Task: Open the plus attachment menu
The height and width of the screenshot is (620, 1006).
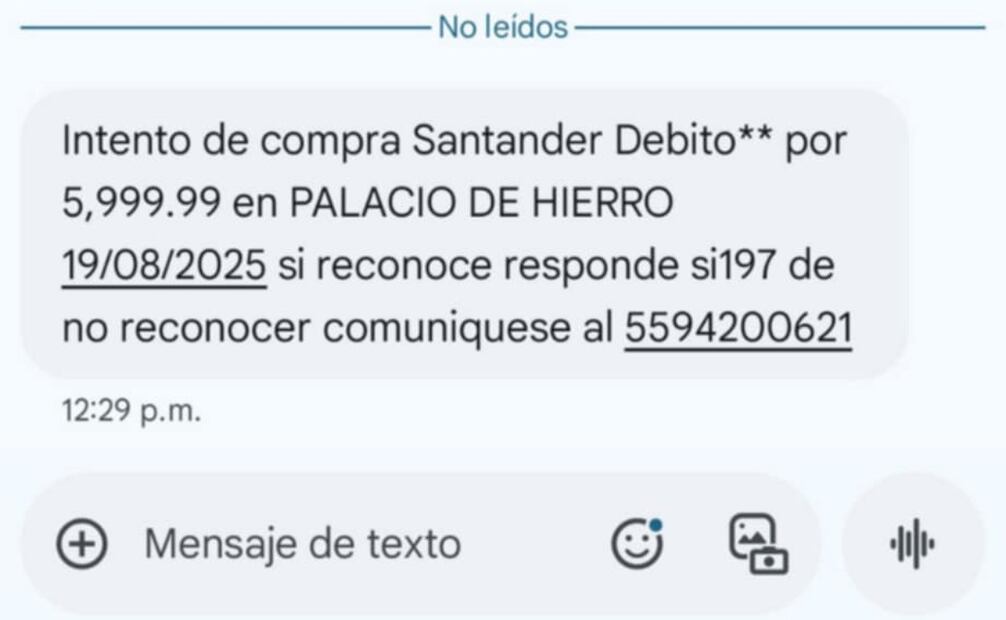Action: 81,545
